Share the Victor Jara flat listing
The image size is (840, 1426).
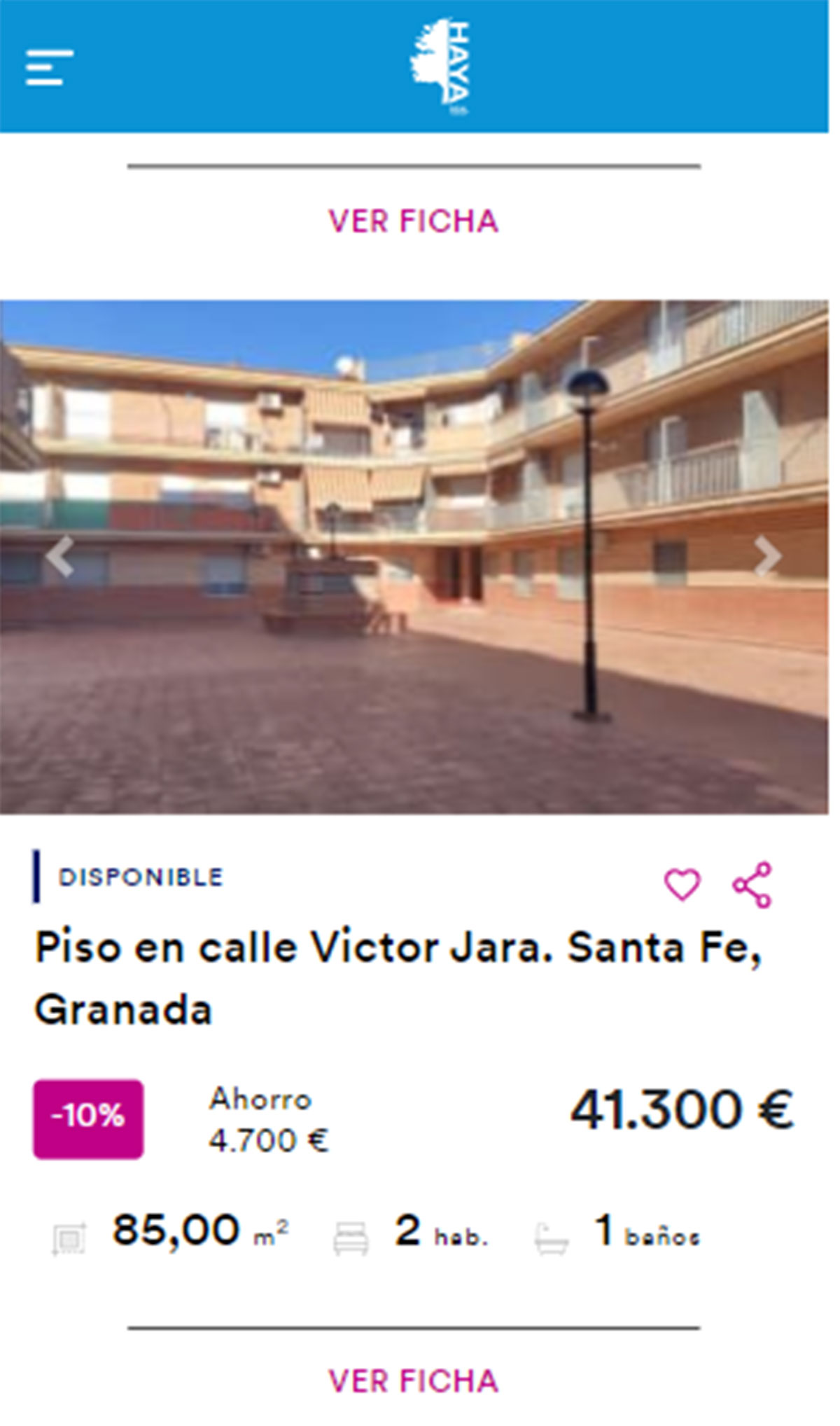click(752, 885)
